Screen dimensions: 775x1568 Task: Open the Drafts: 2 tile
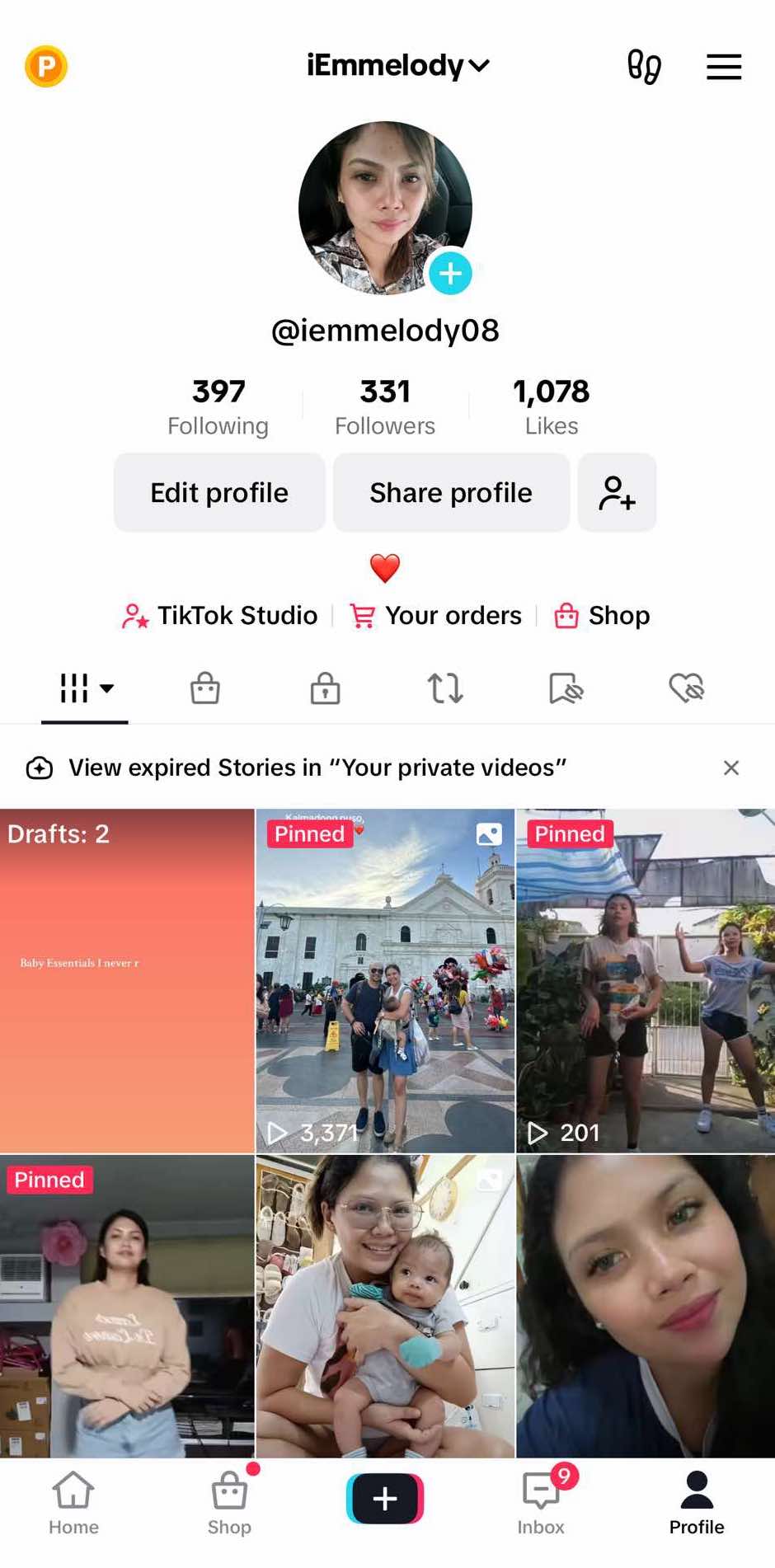[127, 980]
